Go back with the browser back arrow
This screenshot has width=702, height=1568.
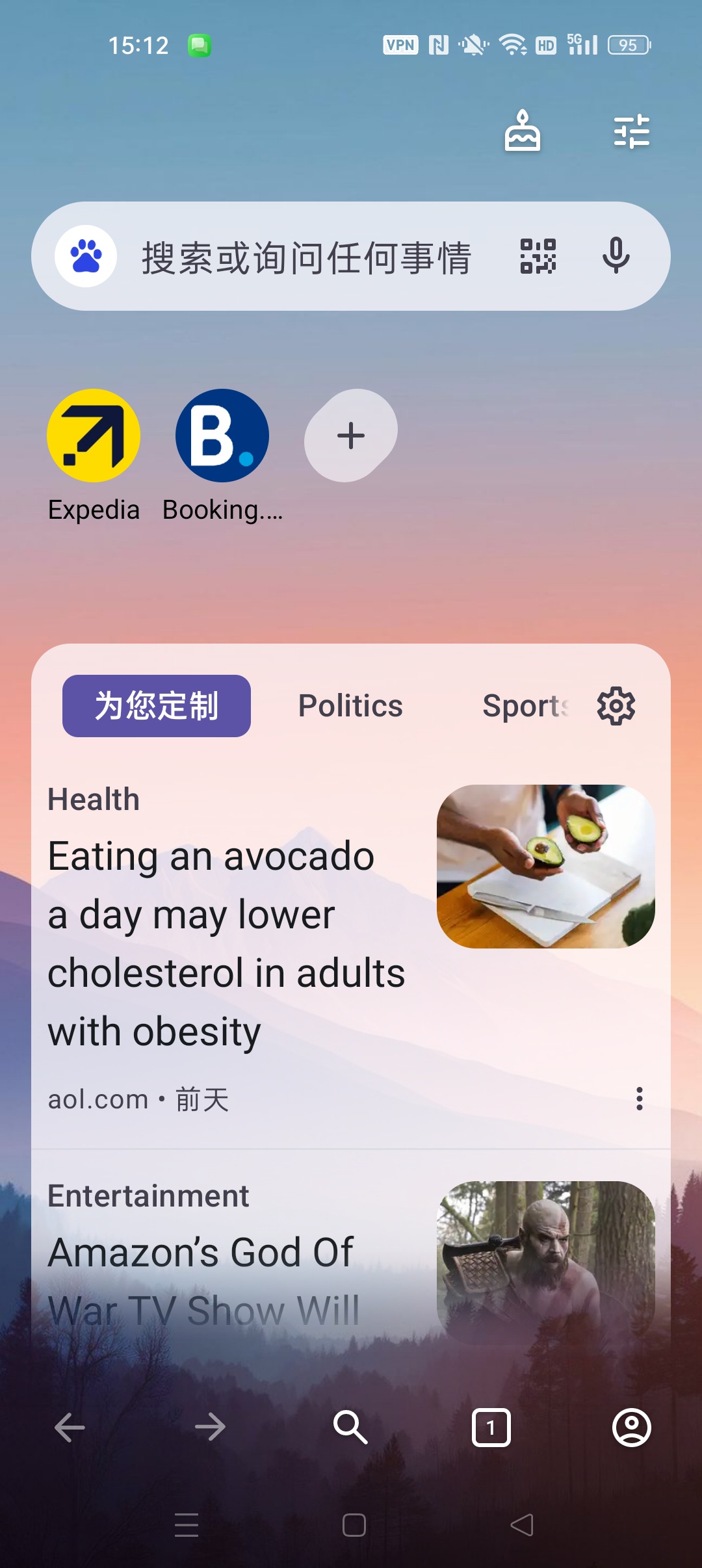click(x=70, y=1428)
